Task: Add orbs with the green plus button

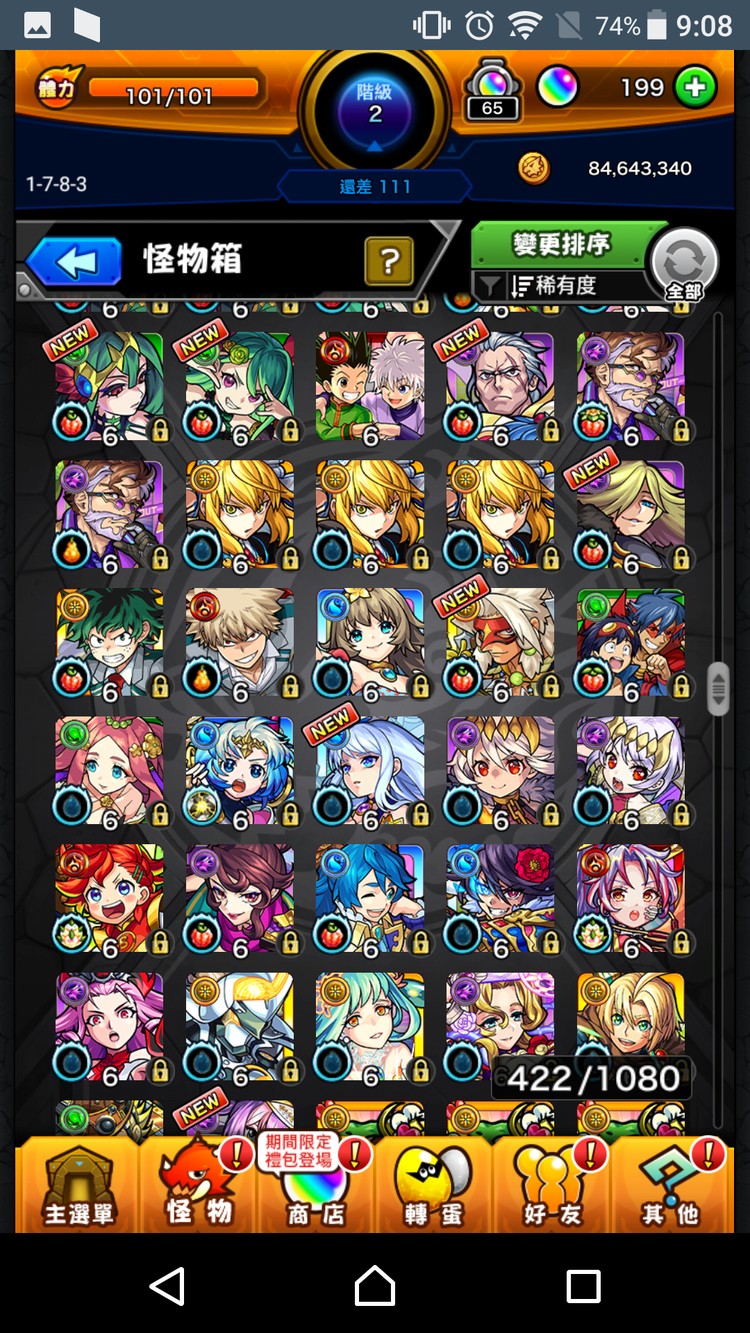Action: click(x=694, y=88)
